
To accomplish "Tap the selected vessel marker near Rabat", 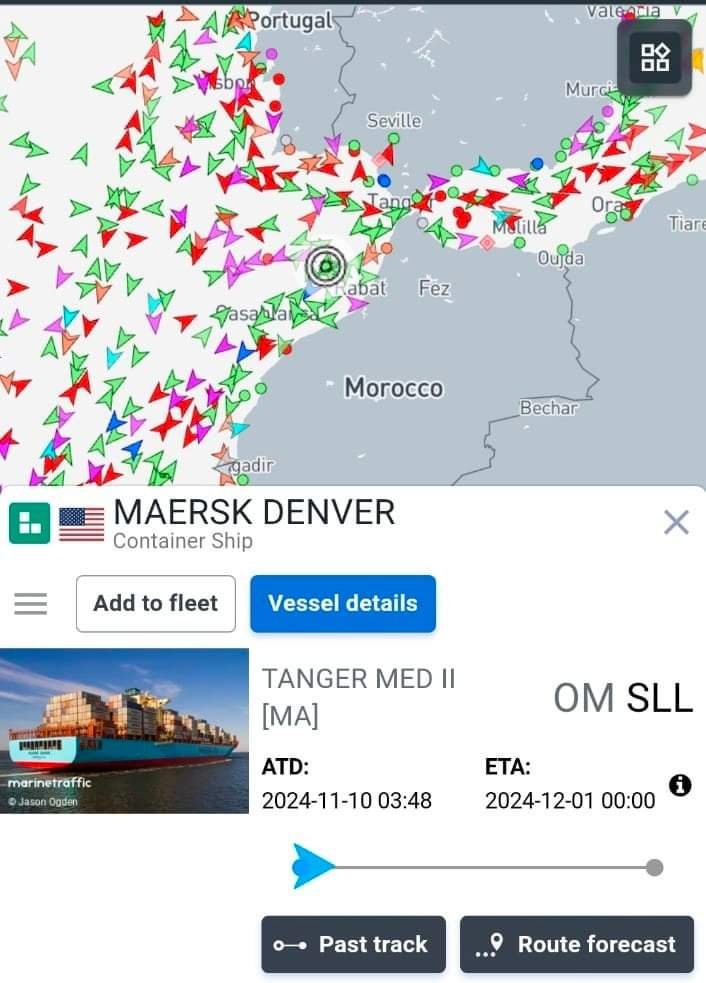I will [x=325, y=266].
